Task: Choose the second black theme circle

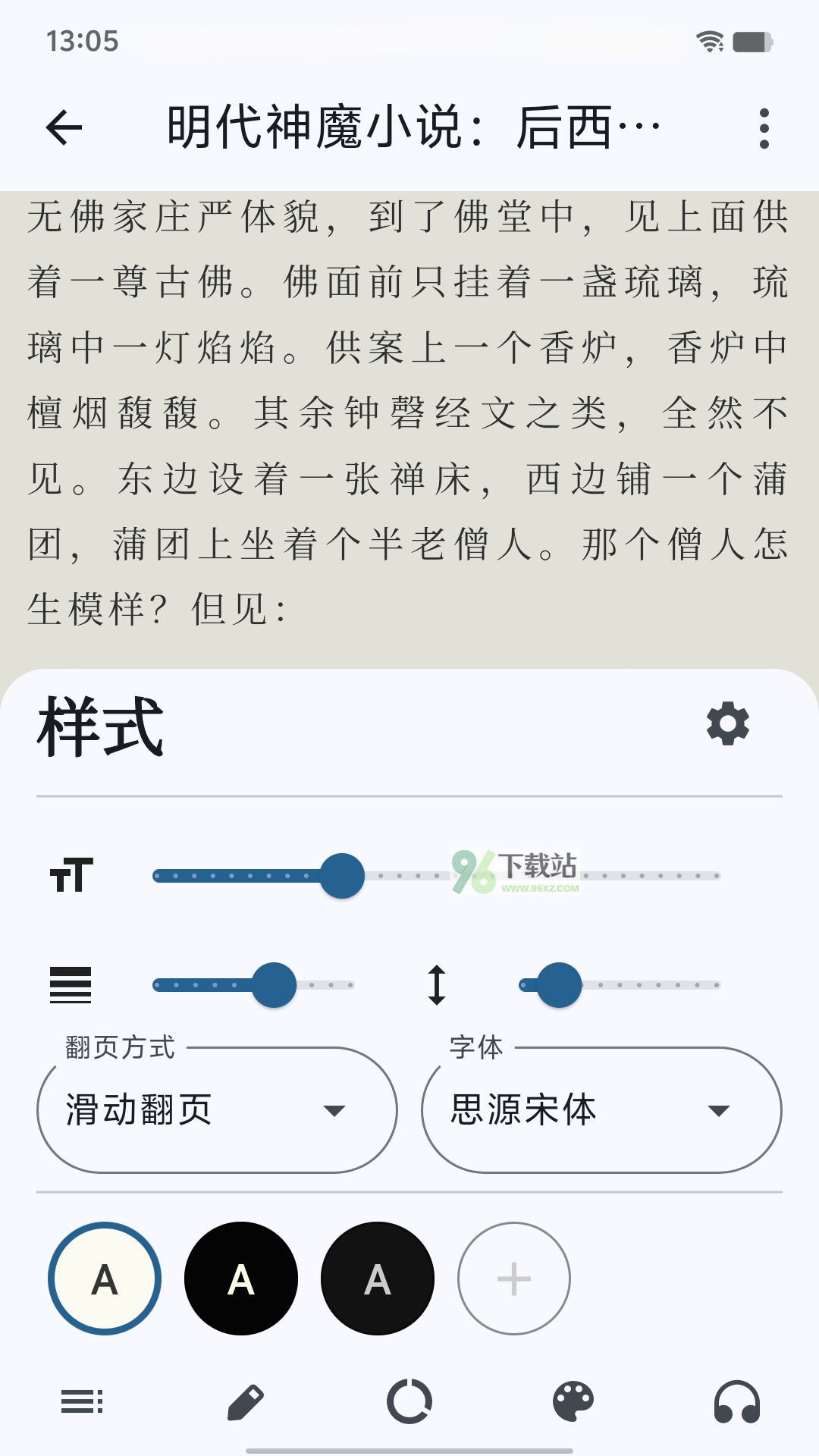Action: click(376, 1277)
